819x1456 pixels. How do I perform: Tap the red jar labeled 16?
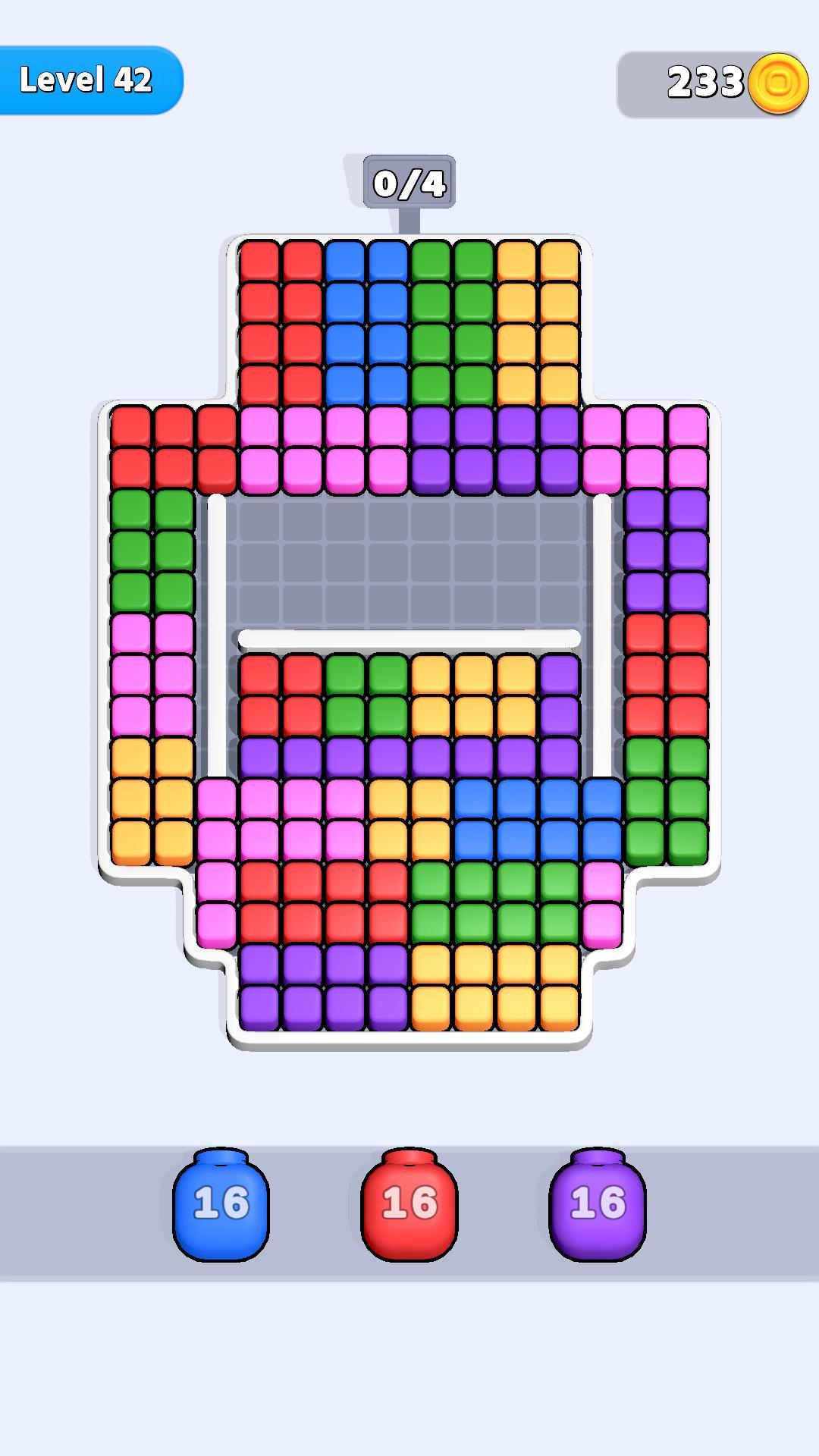(409, 1204)
